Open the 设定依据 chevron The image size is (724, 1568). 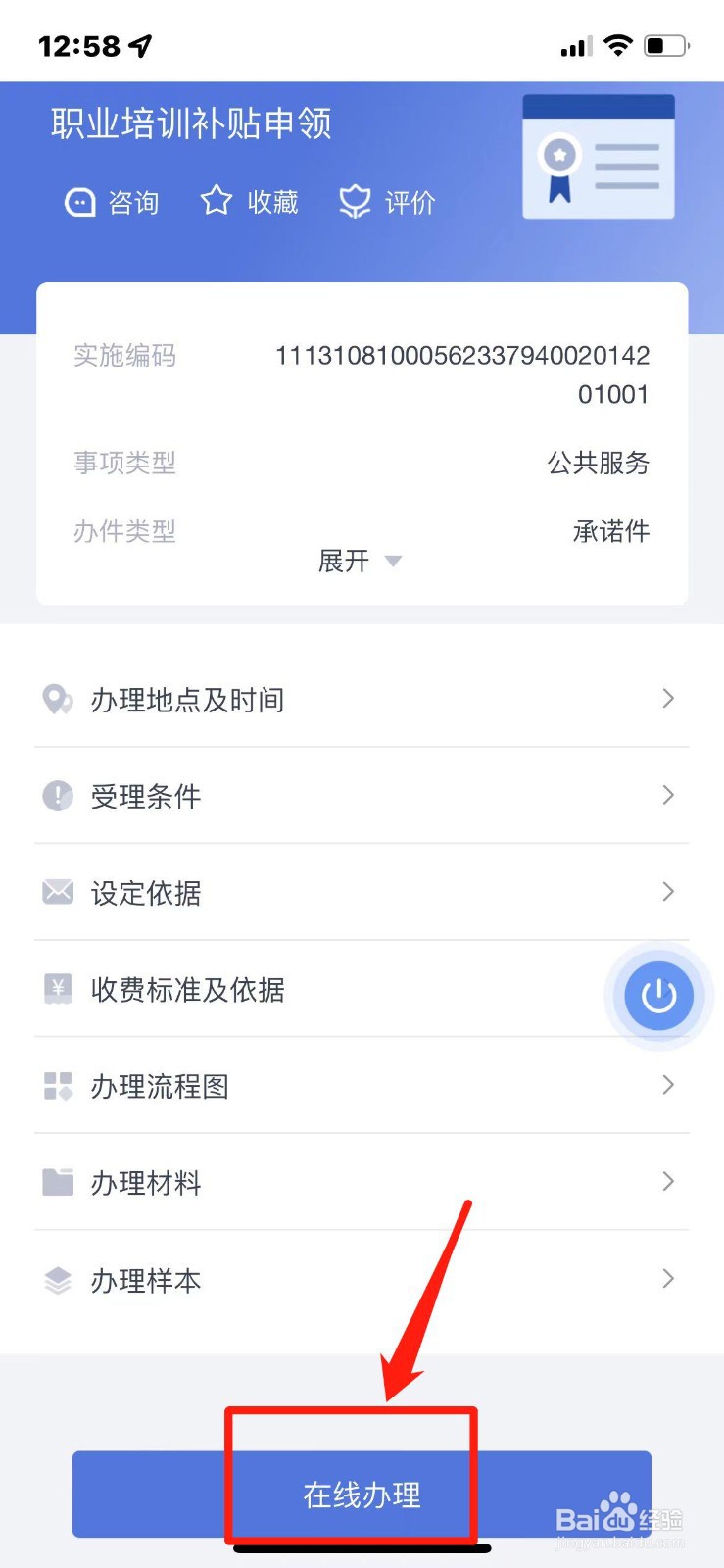point(668,892)
